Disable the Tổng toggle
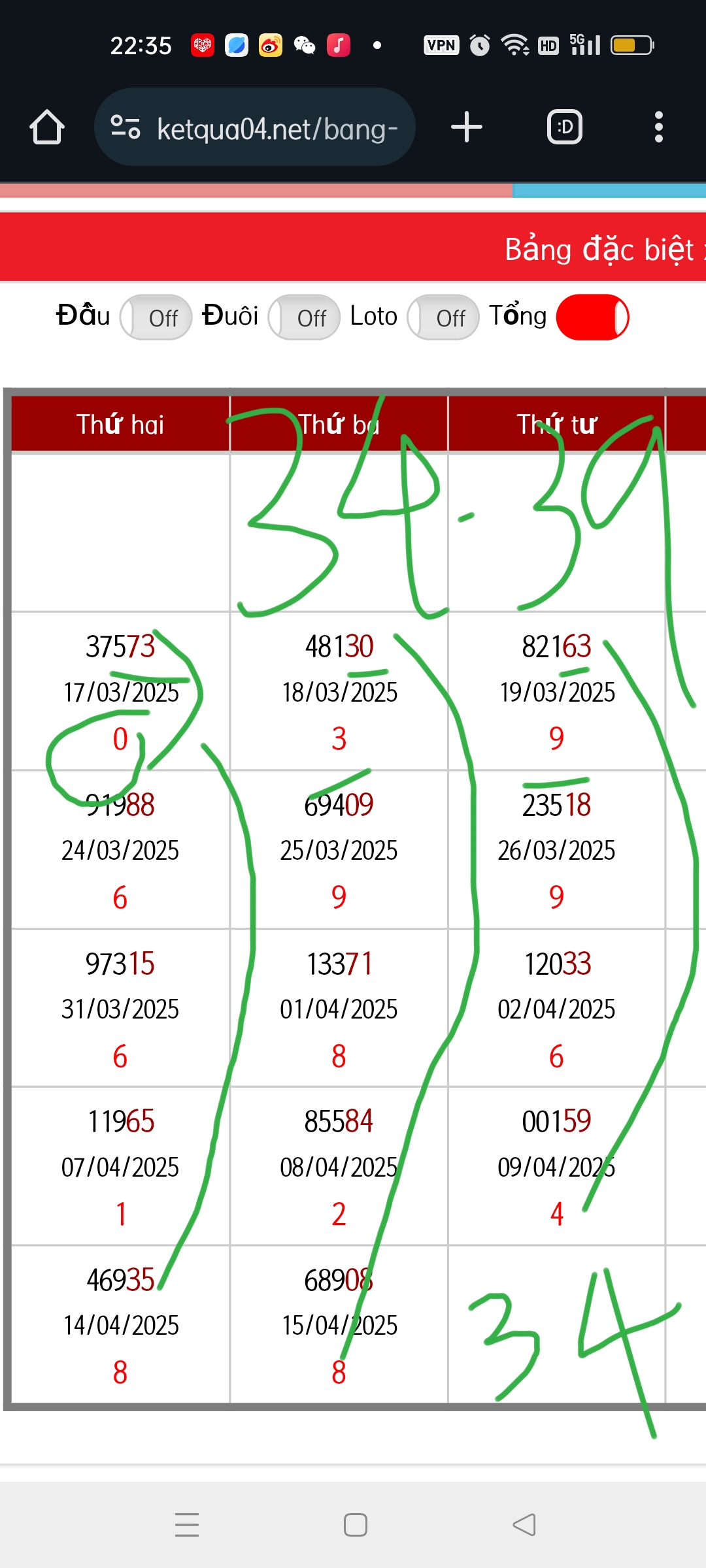 coord(593,318)
